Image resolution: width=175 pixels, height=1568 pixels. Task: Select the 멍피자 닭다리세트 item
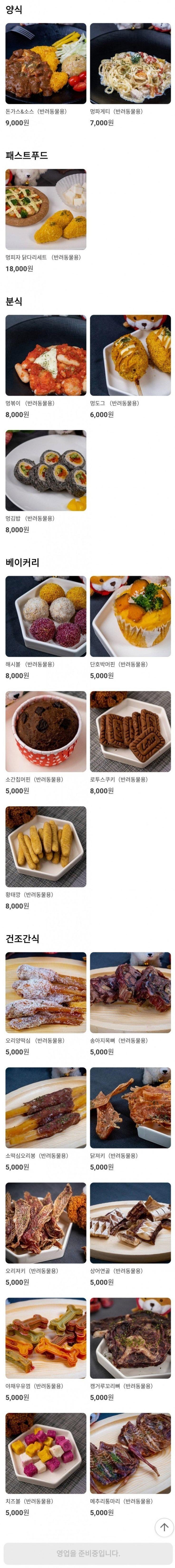tap(46, 209)
